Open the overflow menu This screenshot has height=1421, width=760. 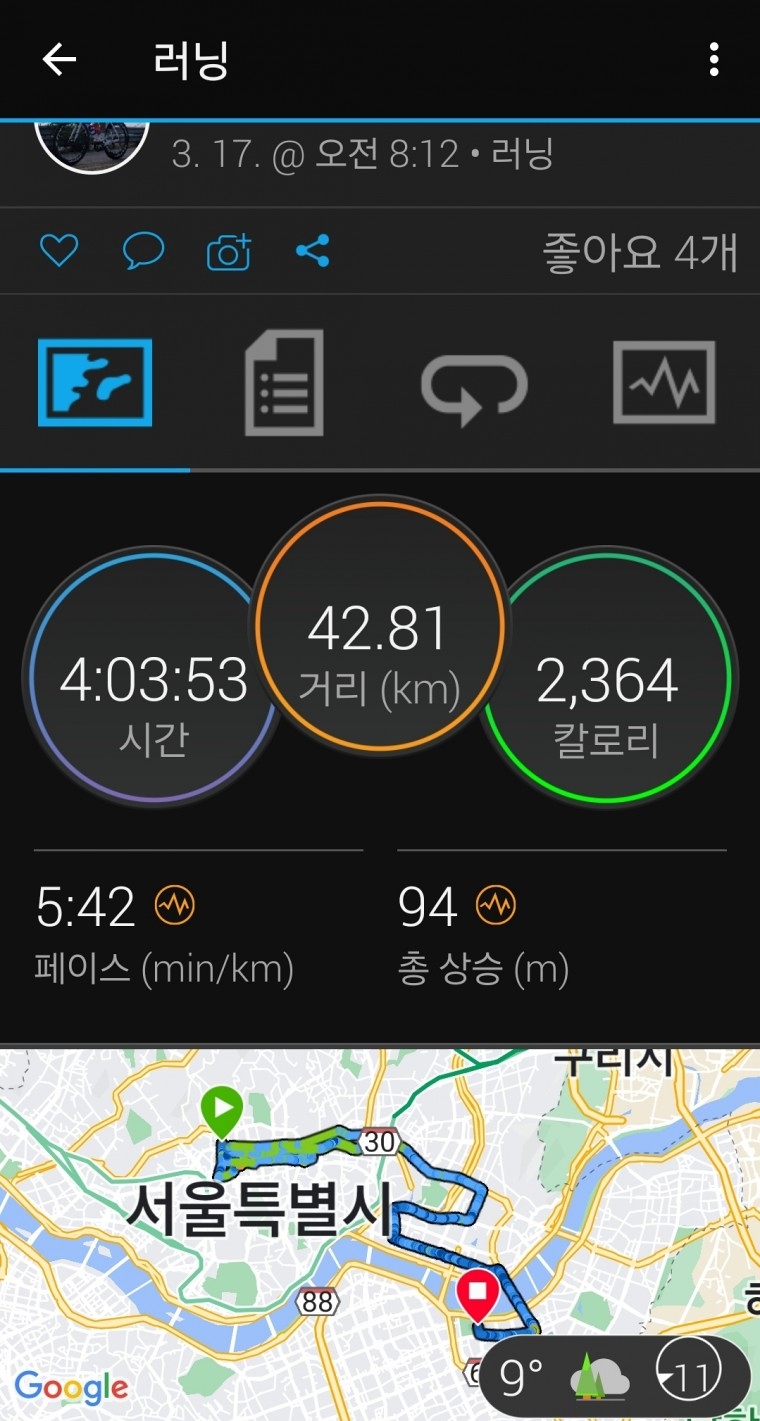[713, 60]
